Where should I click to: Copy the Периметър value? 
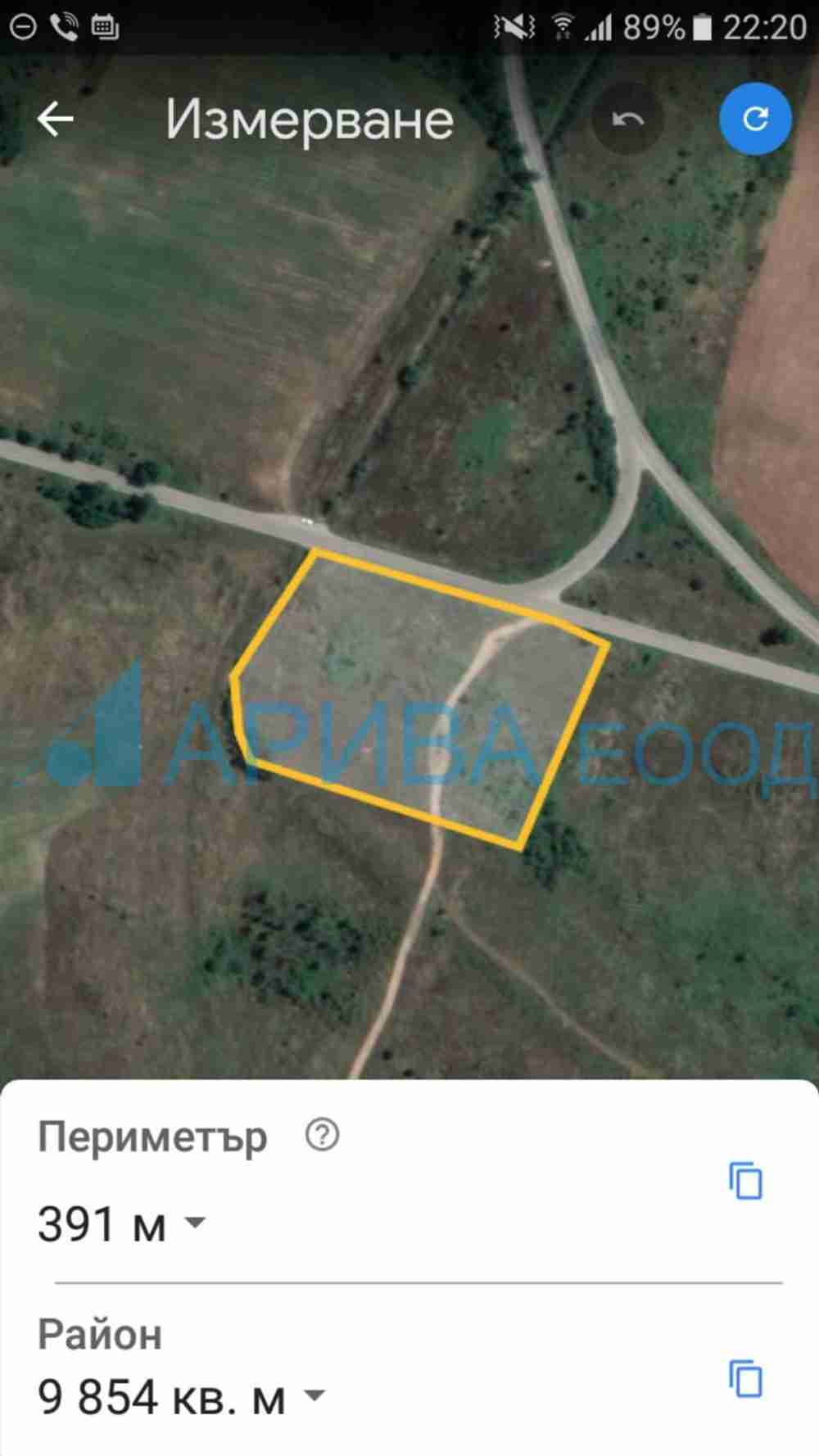point(745,1181)
